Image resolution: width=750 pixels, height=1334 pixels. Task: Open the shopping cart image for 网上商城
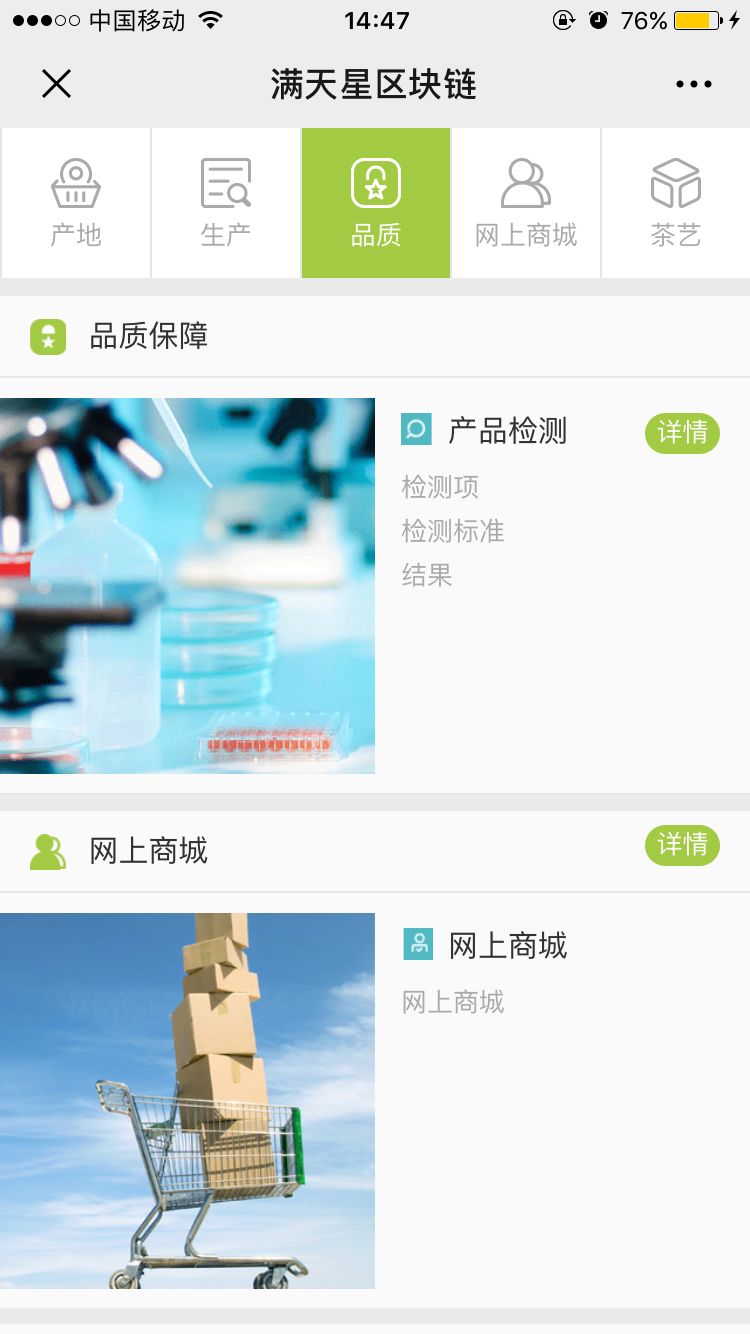(187, 1100)
